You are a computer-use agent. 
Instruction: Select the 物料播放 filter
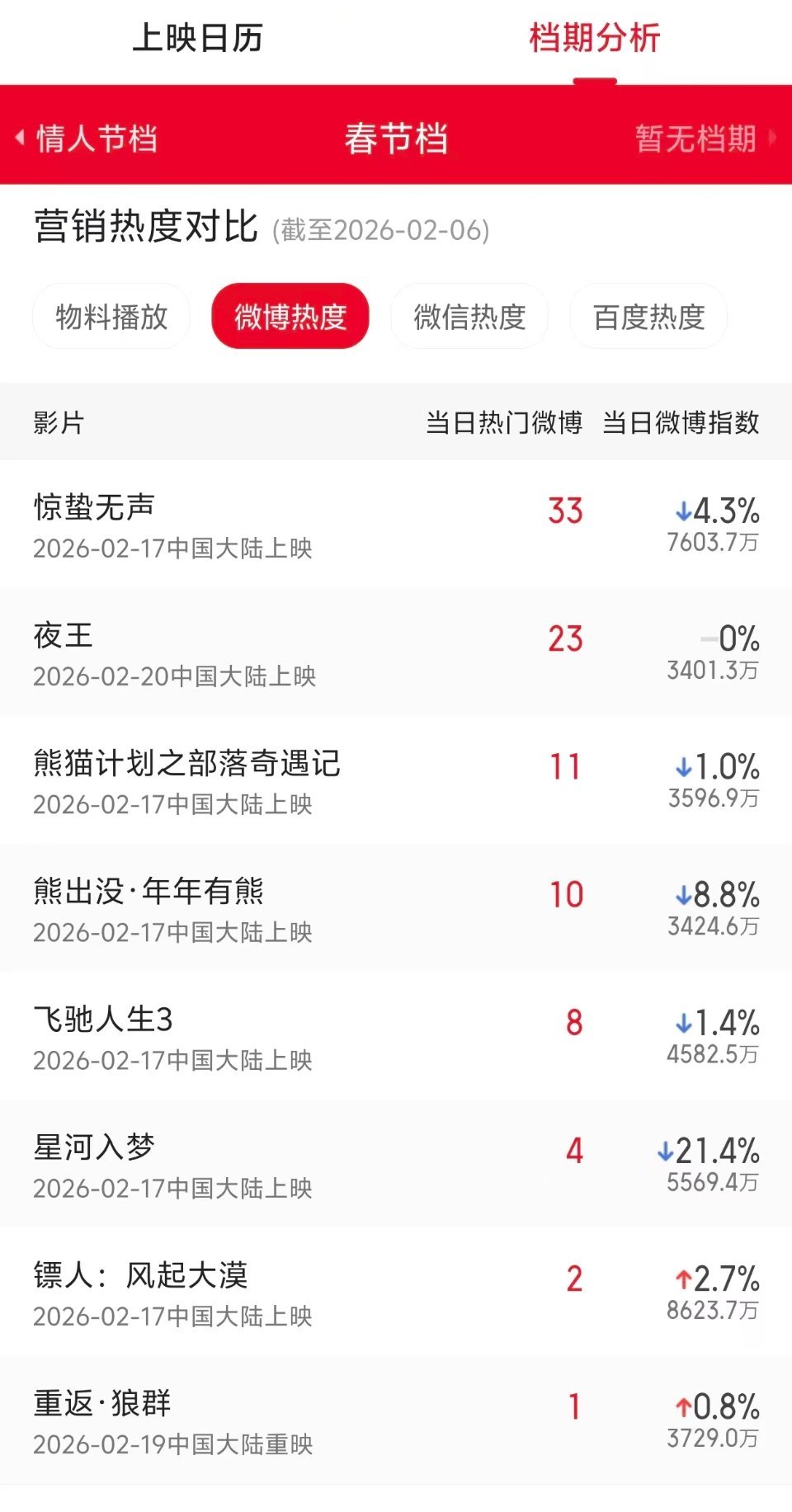click(110, 316)
